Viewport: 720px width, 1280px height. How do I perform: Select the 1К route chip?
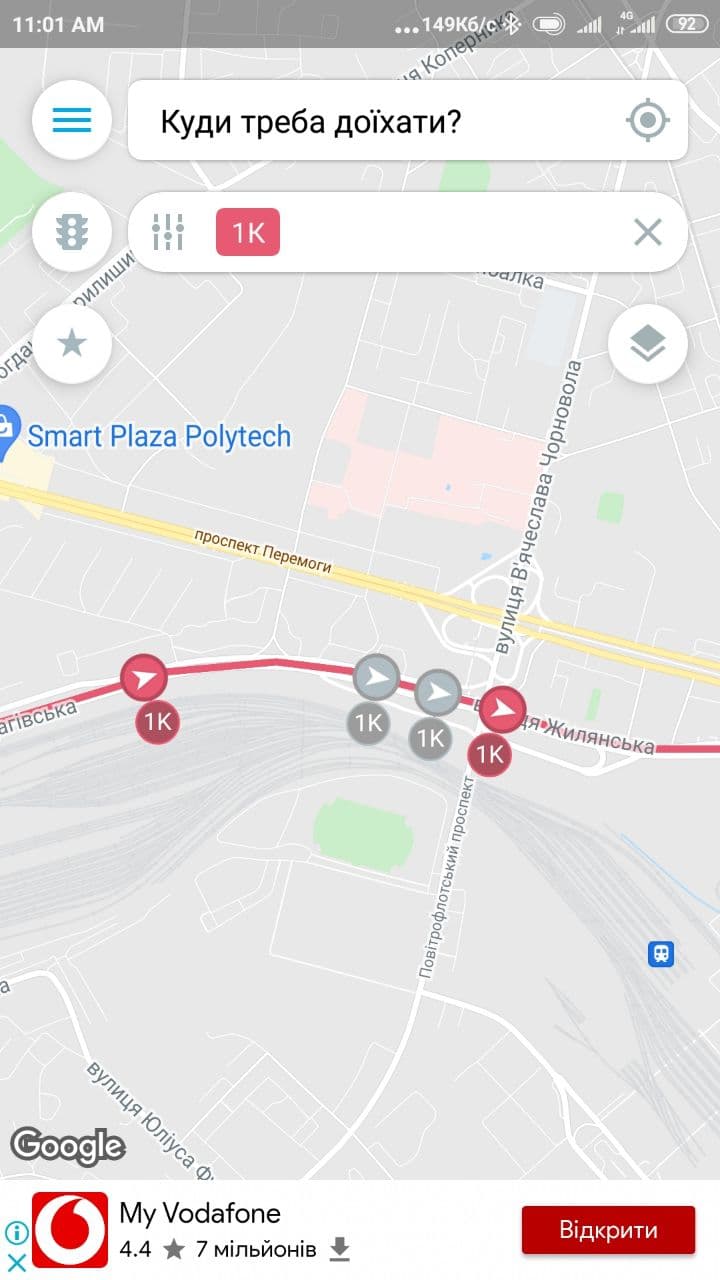(x=248, y=232)
